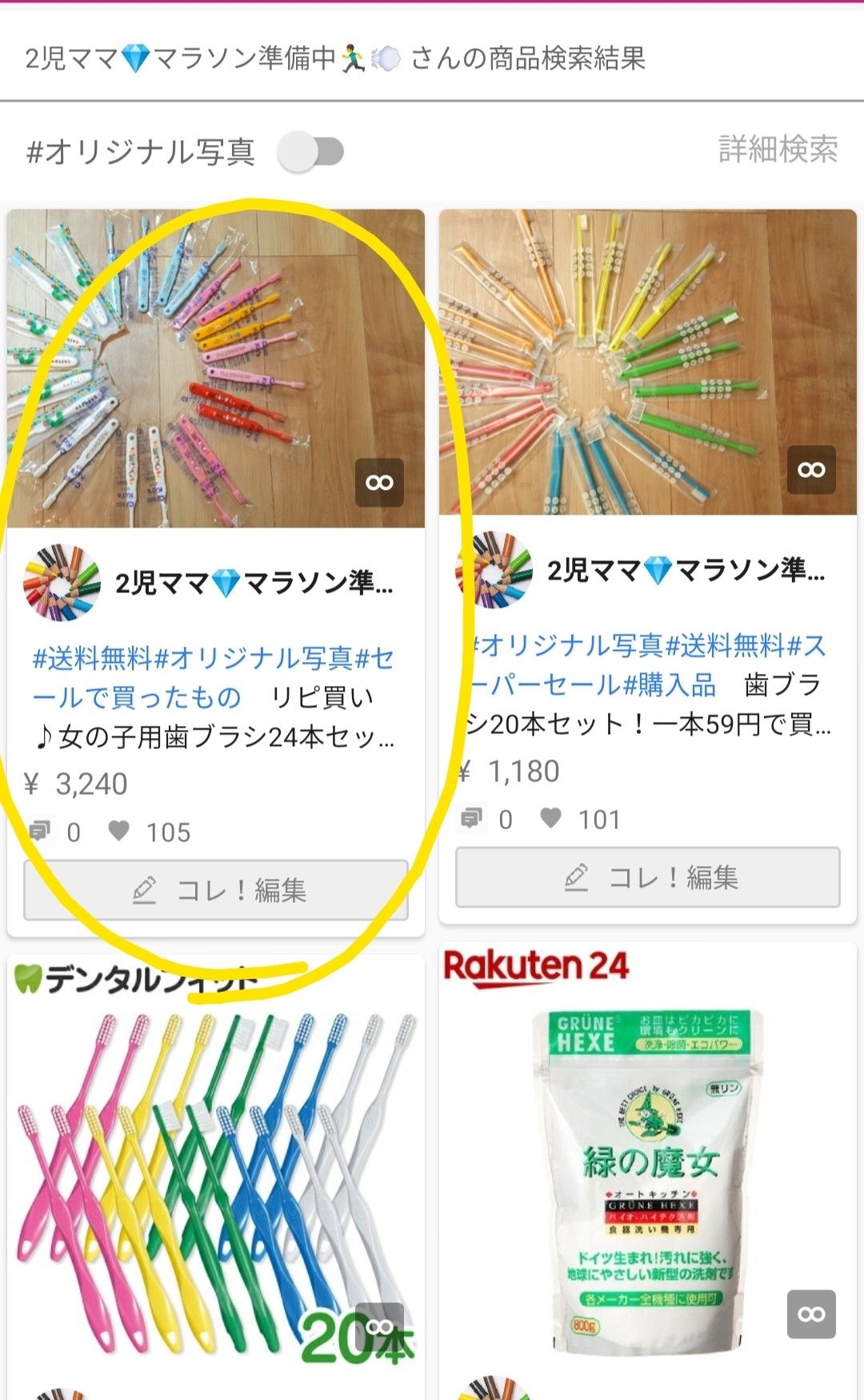Image resolution: width=864 pixels, height=1400 pixels.
Task: Tap コレ！編集 under the ¥1,180 item
Action: tap(647, 877)
